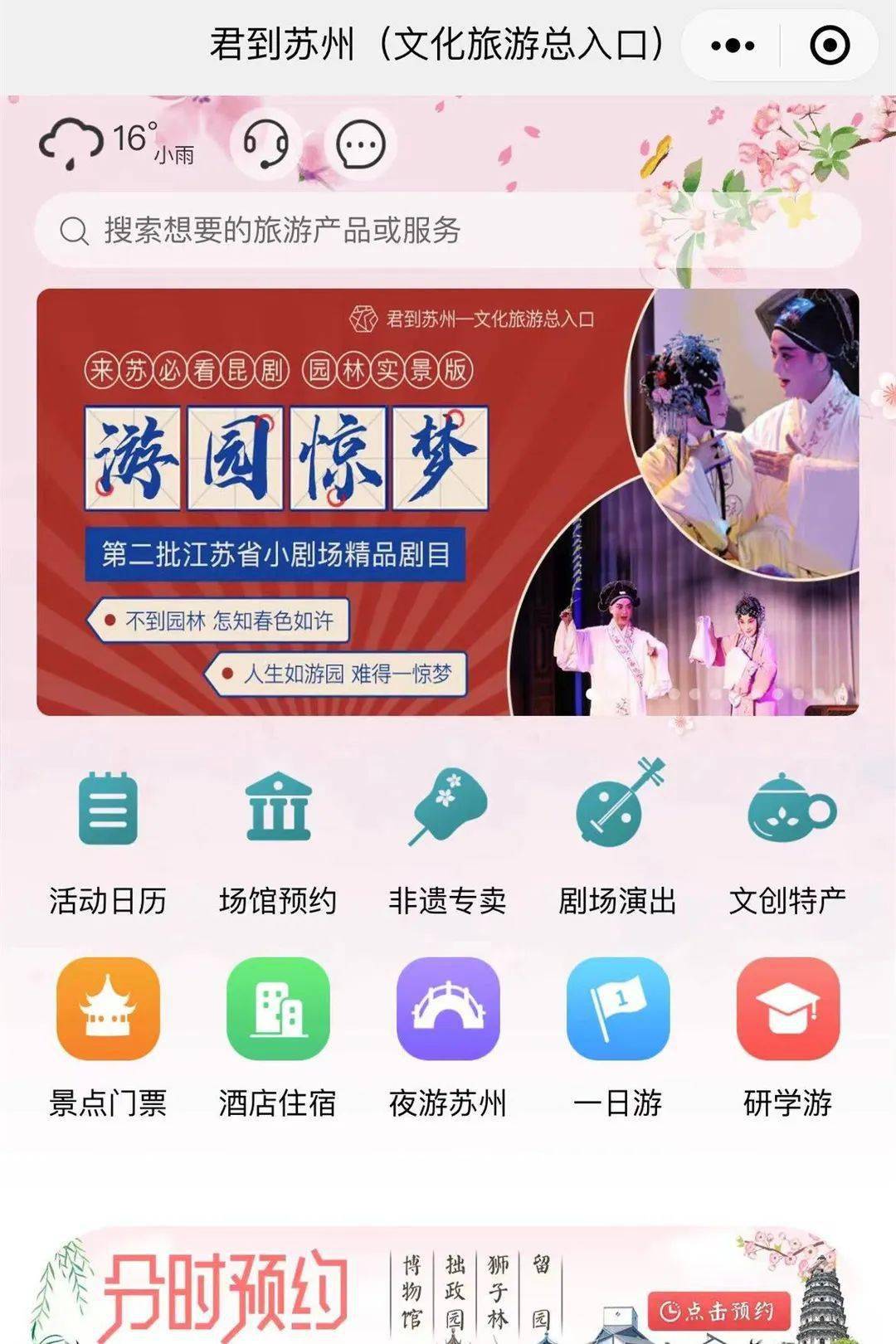Open the 游园惊梦 Kunqu opera banner

448,502
